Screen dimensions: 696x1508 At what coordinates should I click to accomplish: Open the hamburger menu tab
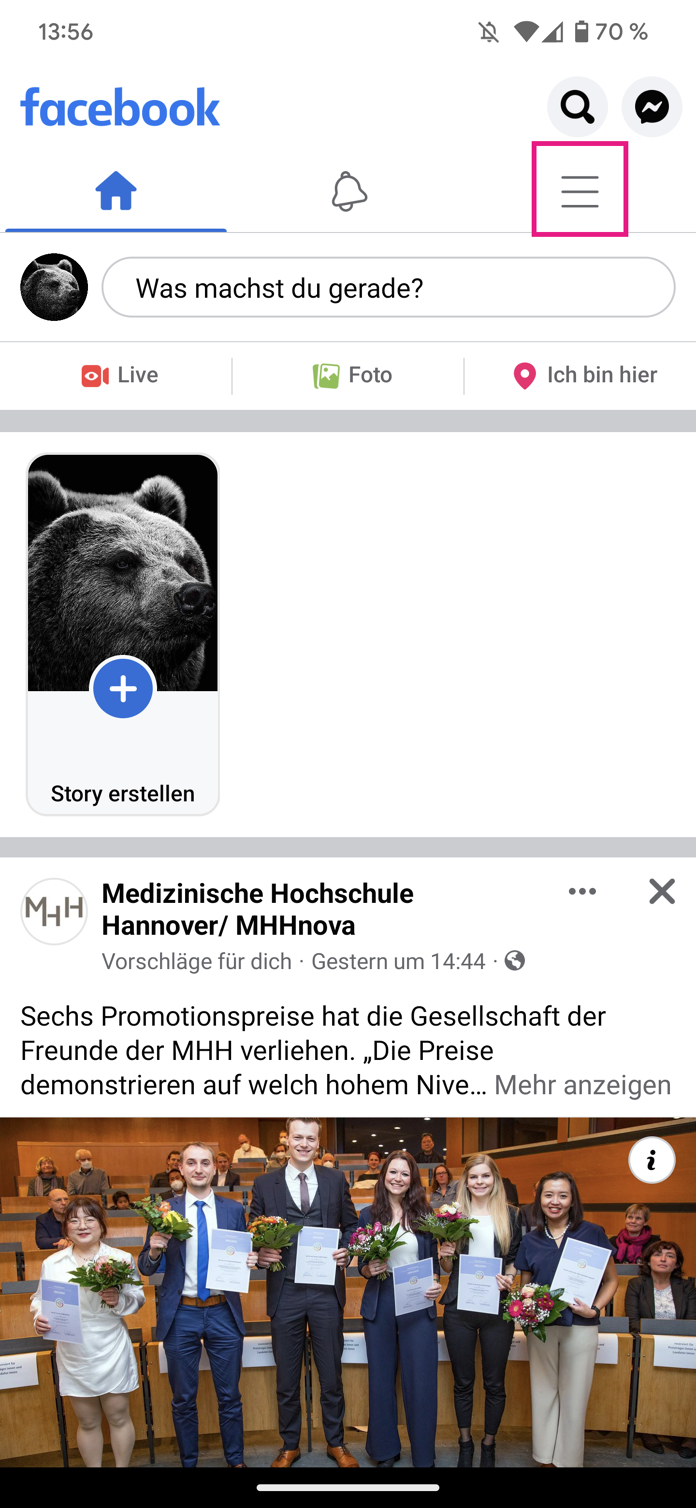[x=580, y=190]
